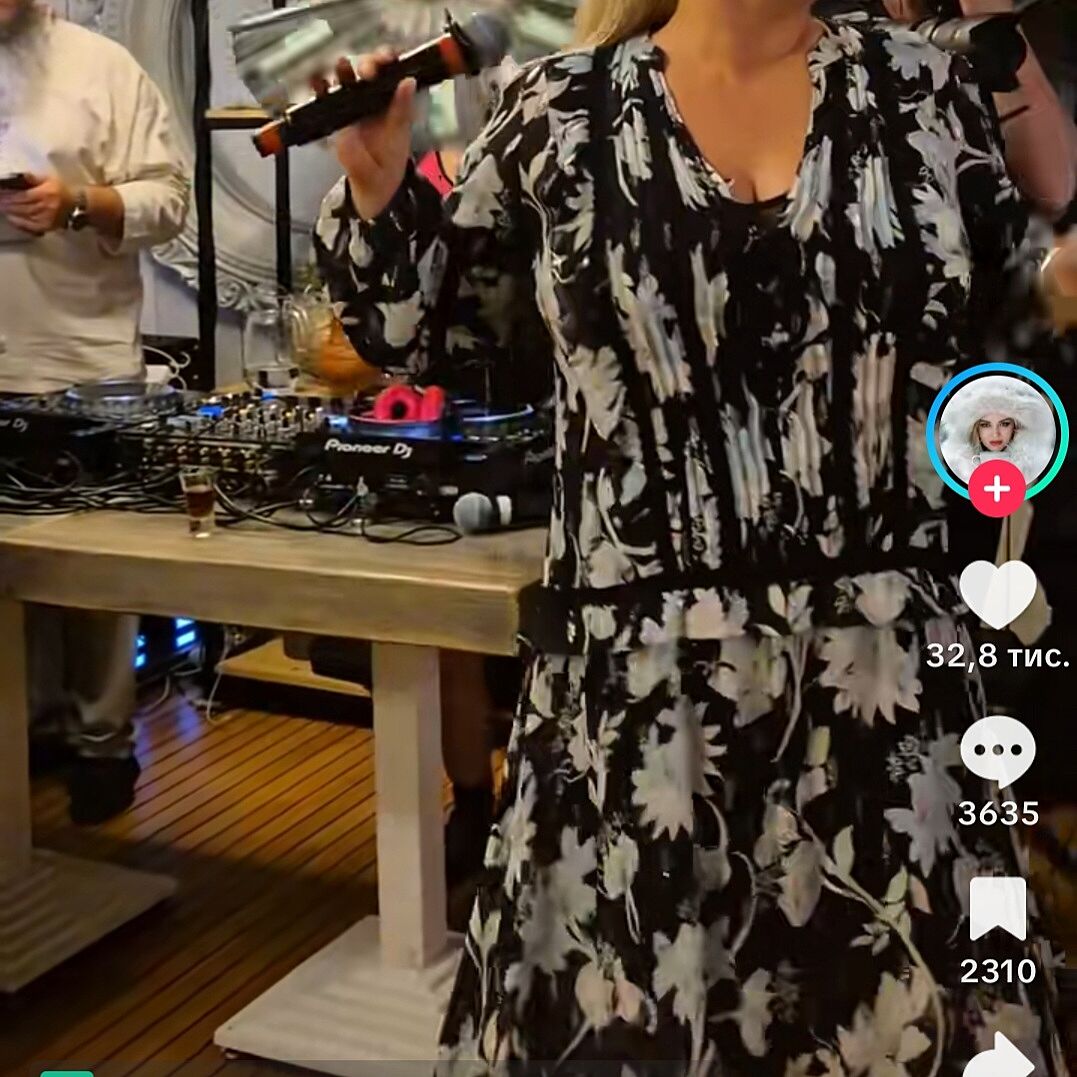Follow the creator with the plus button

(x=997, y=489)
